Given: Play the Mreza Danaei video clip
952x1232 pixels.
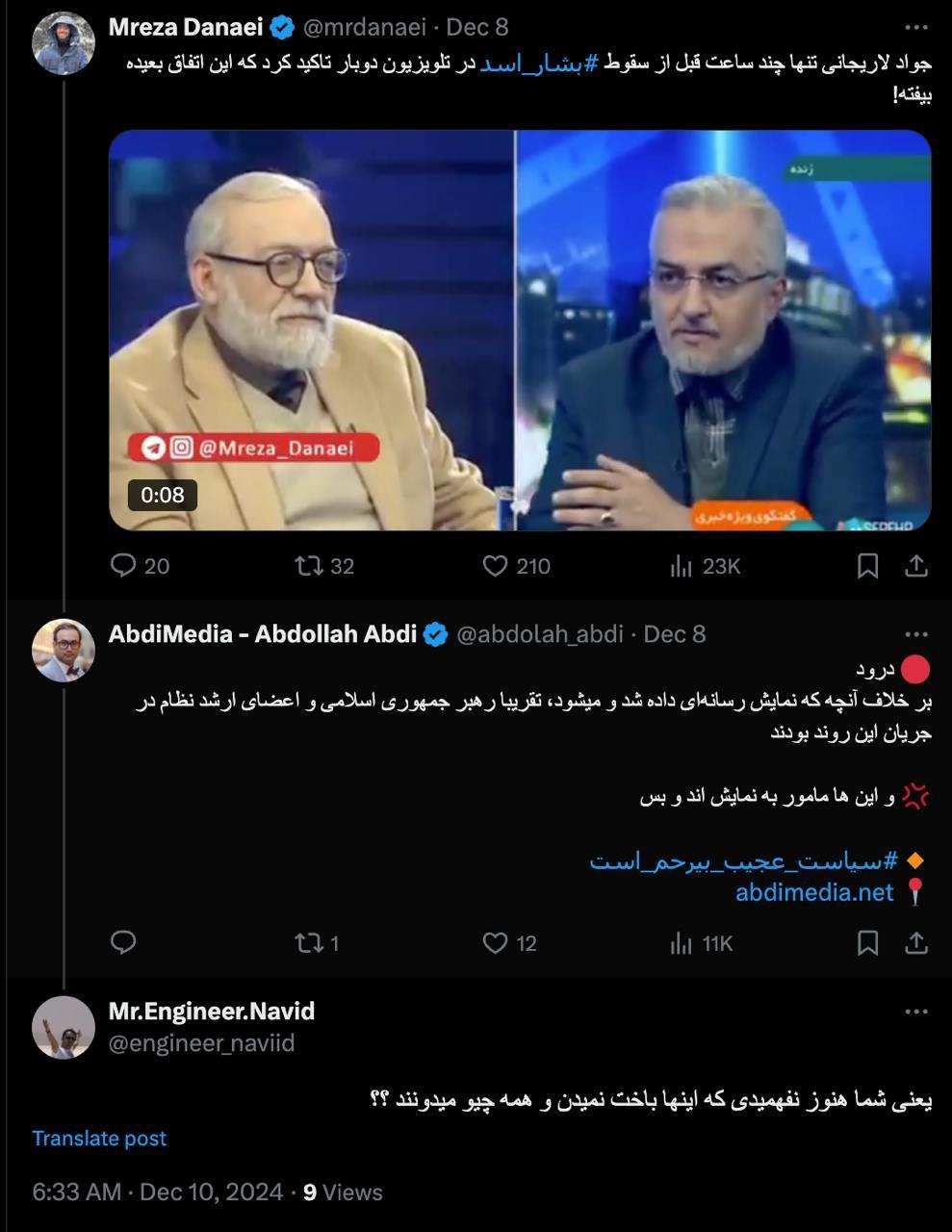Looking at the screenshot, I should click(520, 330).
